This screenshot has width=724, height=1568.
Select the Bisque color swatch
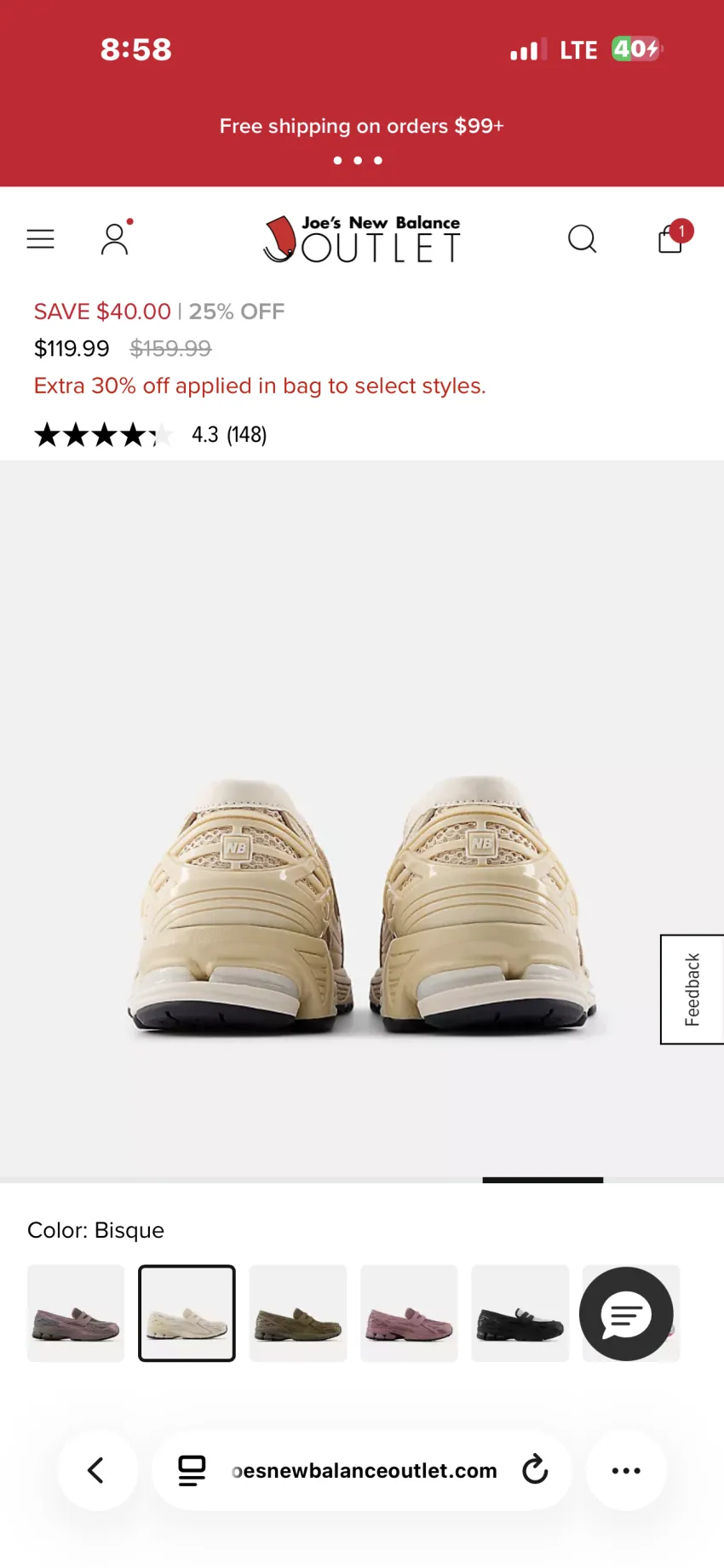pyautogui.click(x=187, y=1313)
